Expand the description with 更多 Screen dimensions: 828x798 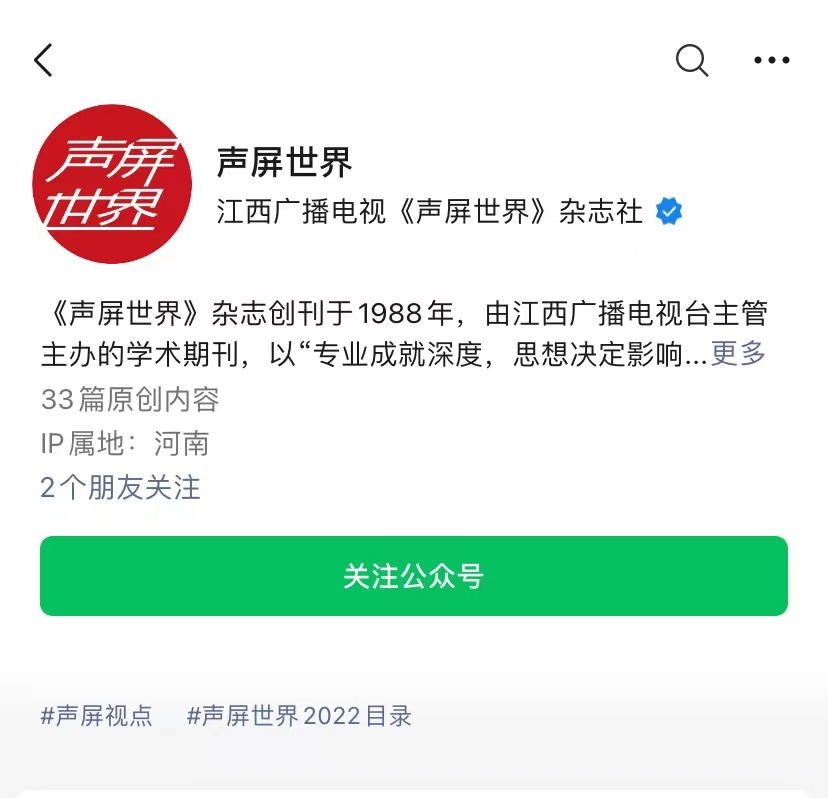coord(738,353)
